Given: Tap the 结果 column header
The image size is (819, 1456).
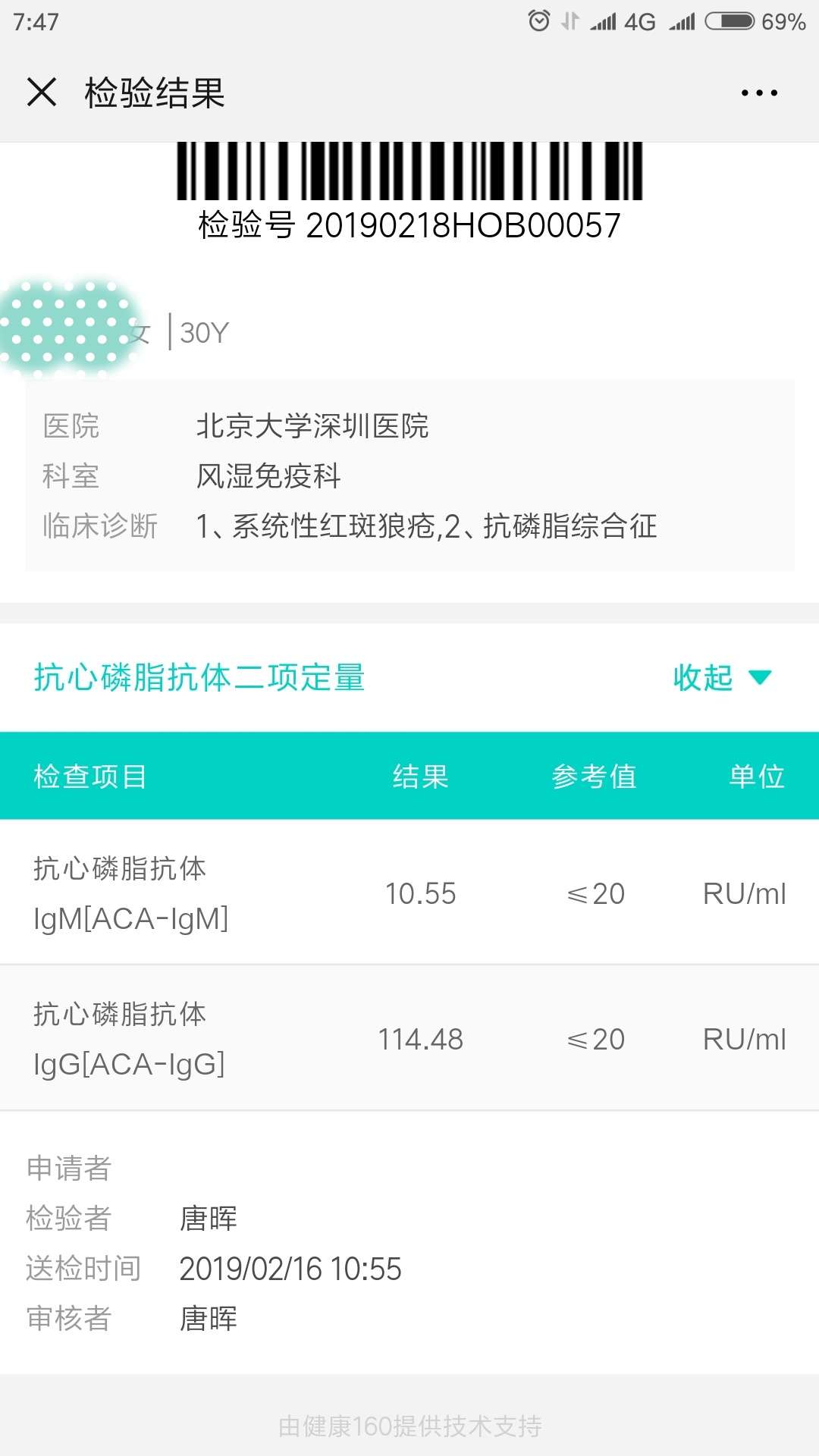Looking at the screenshot, I should [x=419, y=775].
